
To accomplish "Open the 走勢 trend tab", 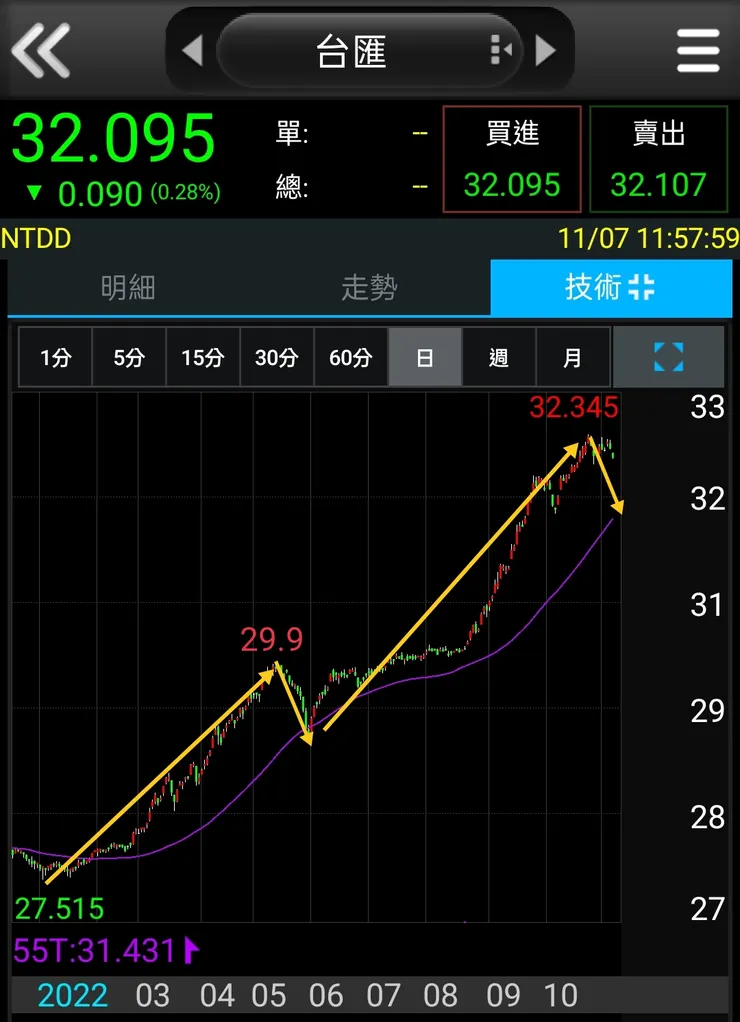I will pos(370,288).
